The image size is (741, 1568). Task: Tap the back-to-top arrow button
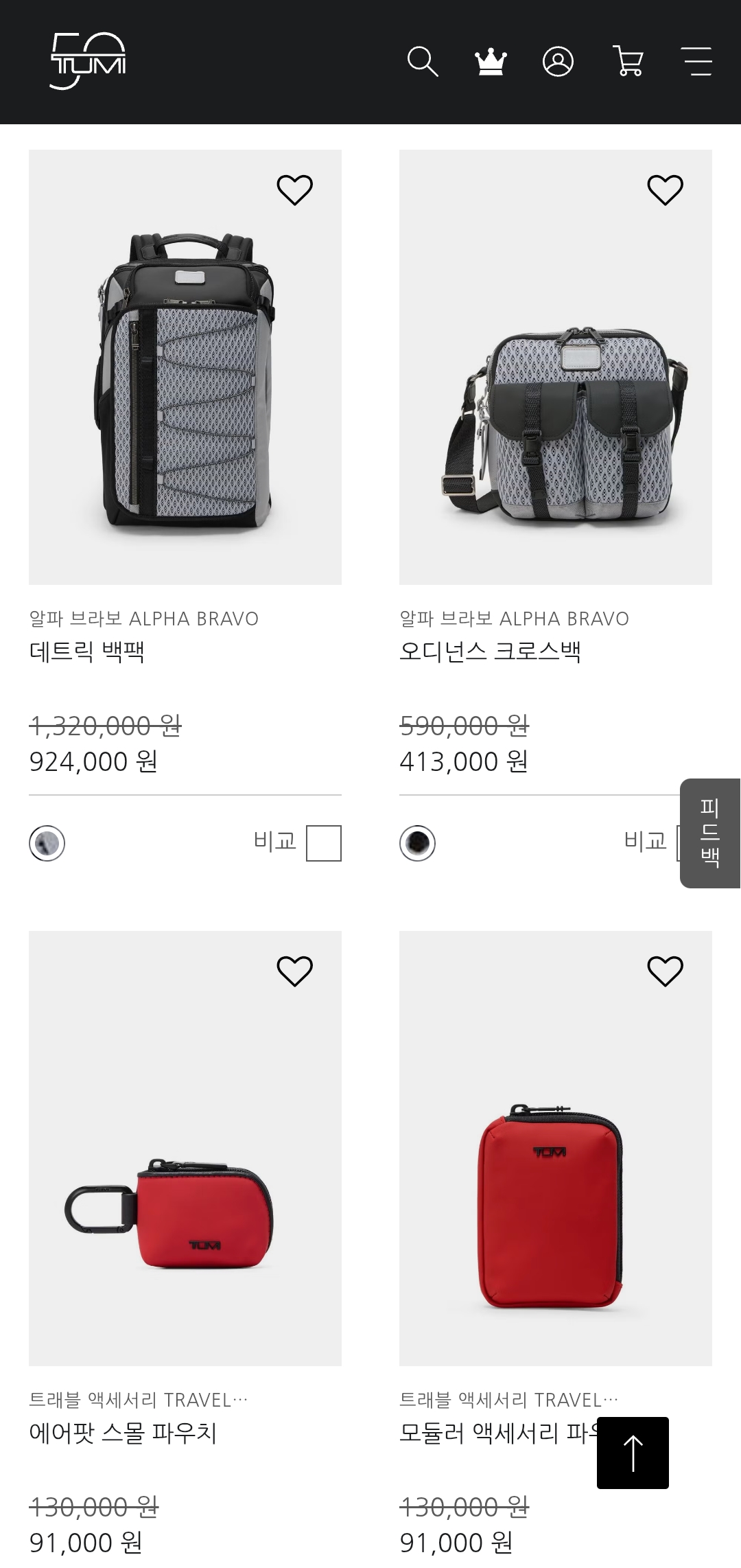click(x=633, y=1453)
